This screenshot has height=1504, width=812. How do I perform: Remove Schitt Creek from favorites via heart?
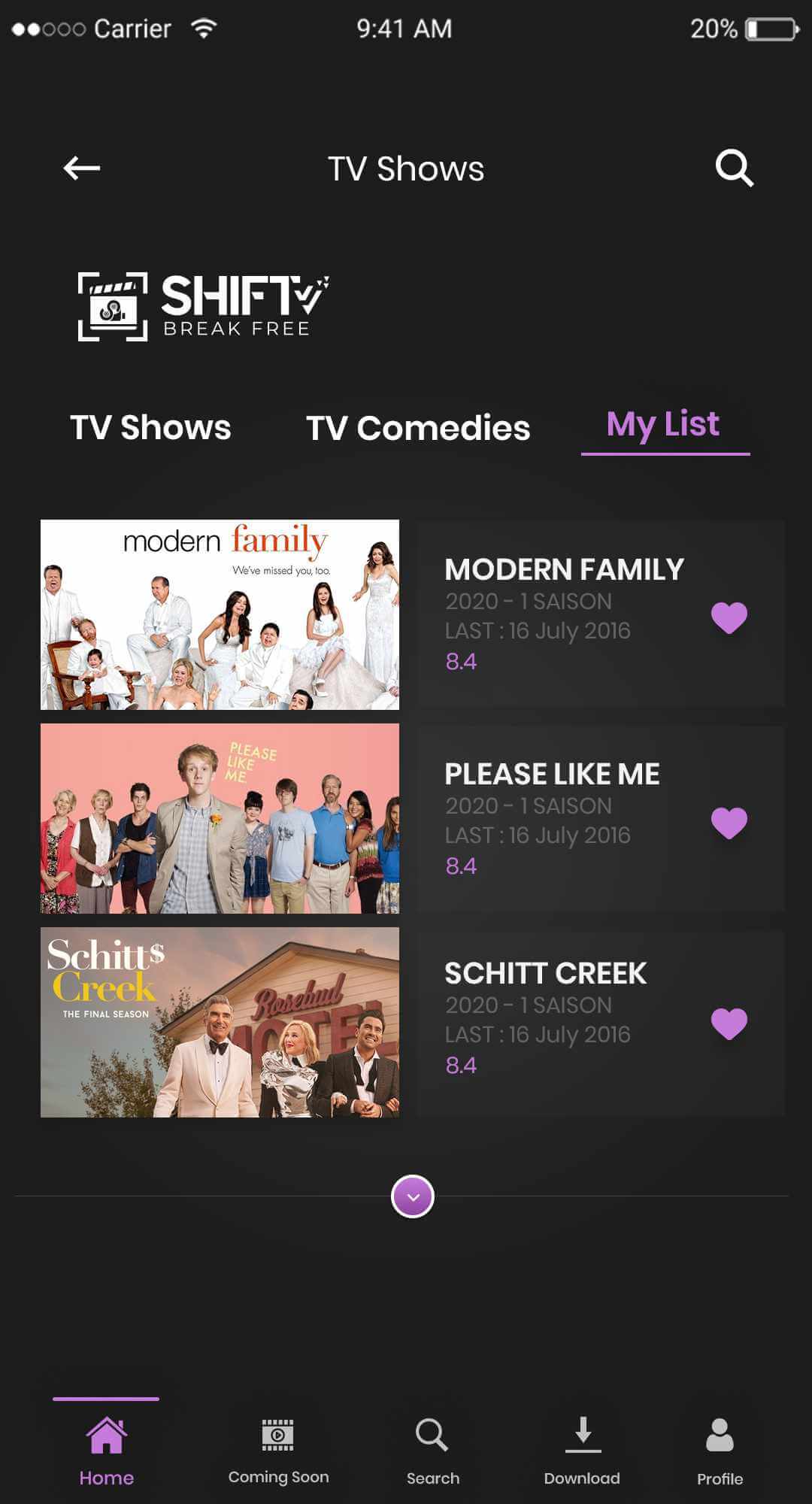pos(729,1023)
